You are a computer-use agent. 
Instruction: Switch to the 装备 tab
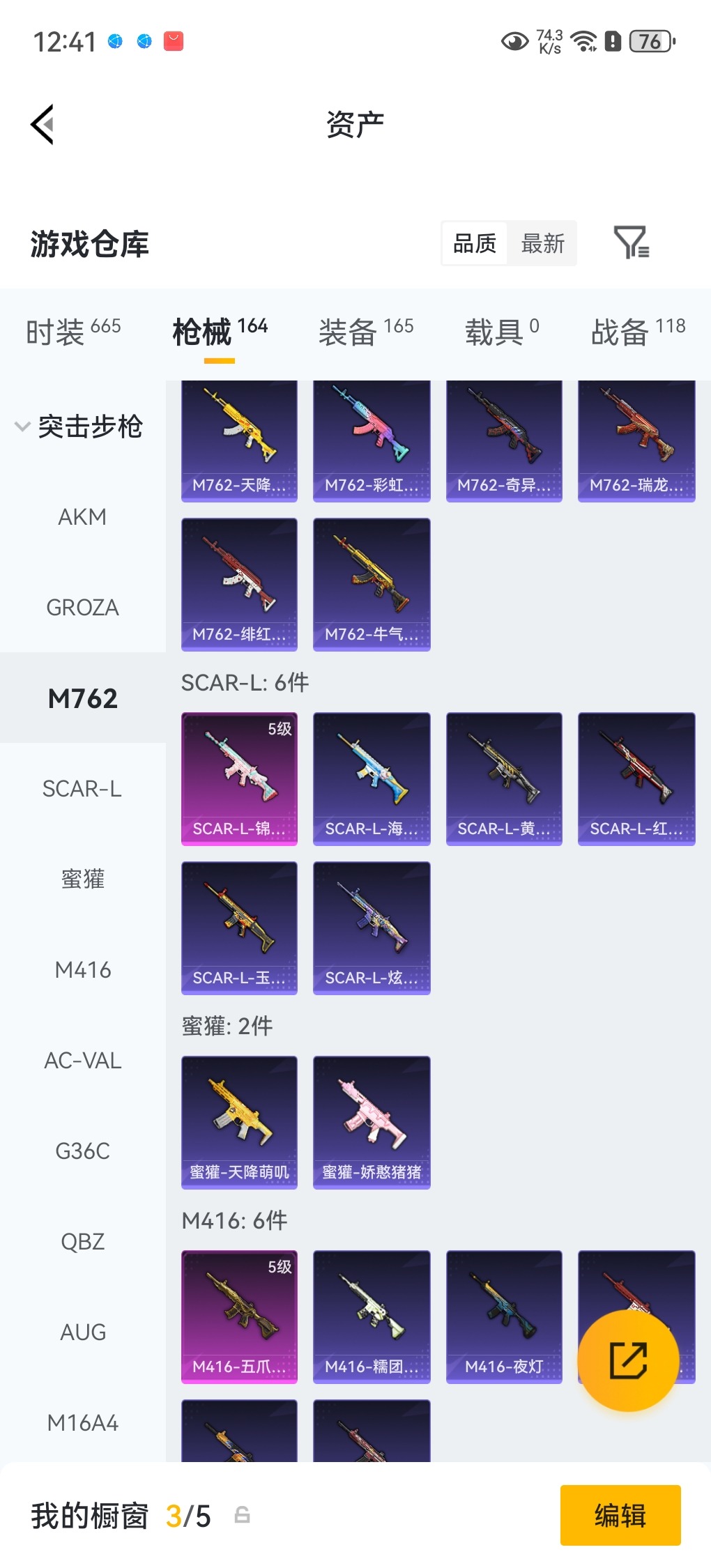tap(366, 331)
